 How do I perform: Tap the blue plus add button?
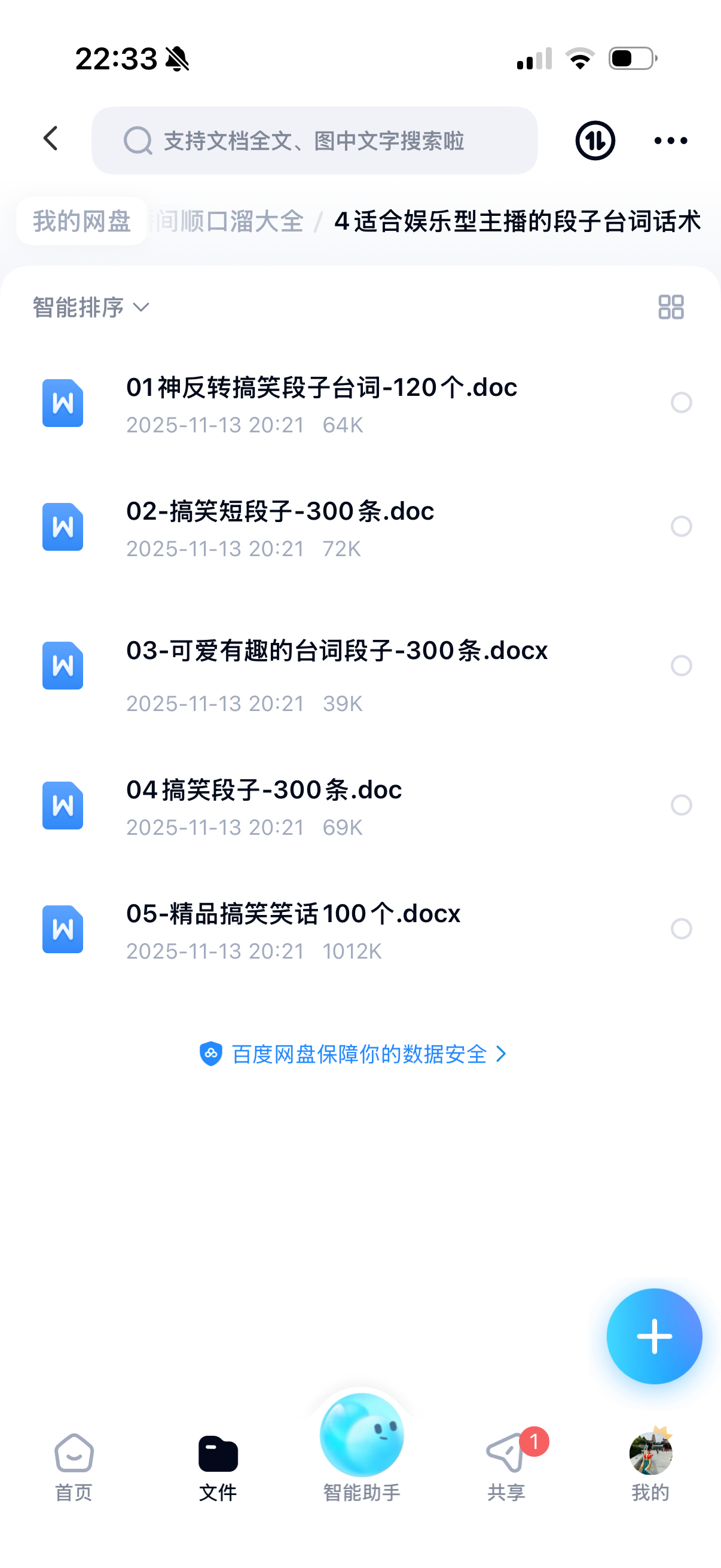coord(654,1336)
